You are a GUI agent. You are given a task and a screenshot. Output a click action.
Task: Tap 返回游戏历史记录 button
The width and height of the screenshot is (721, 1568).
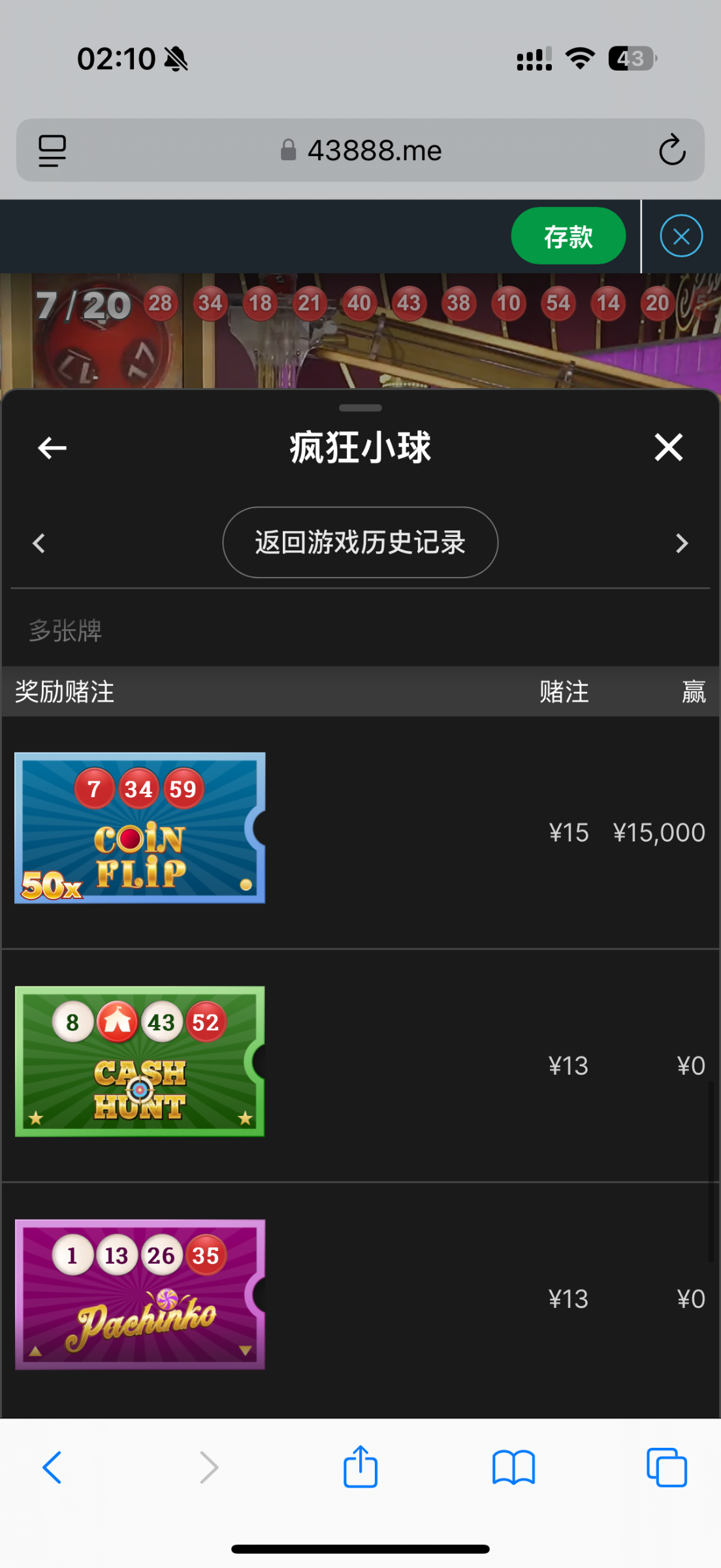click(360, 542)
